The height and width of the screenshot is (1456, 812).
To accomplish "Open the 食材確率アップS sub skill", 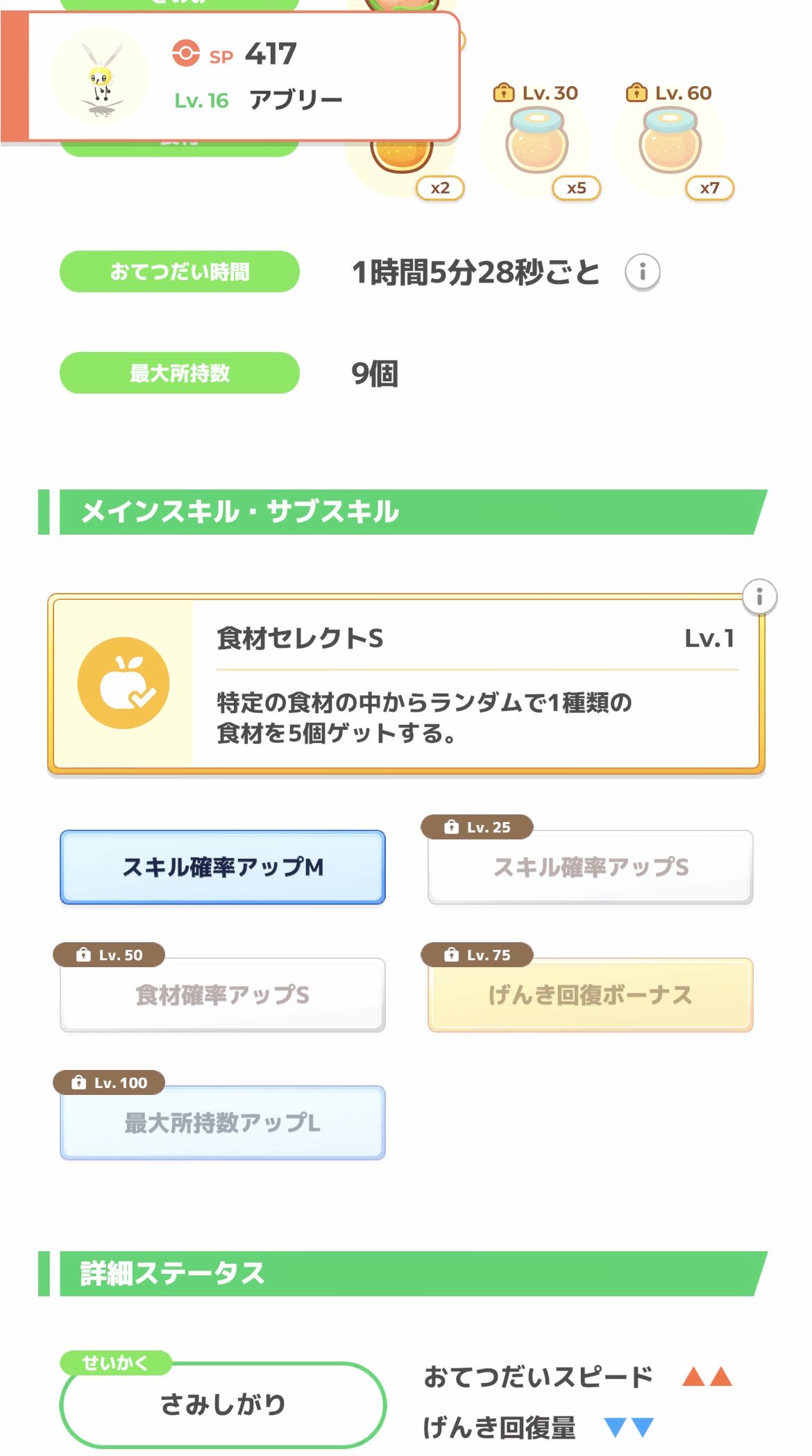I will coord(223,995).
